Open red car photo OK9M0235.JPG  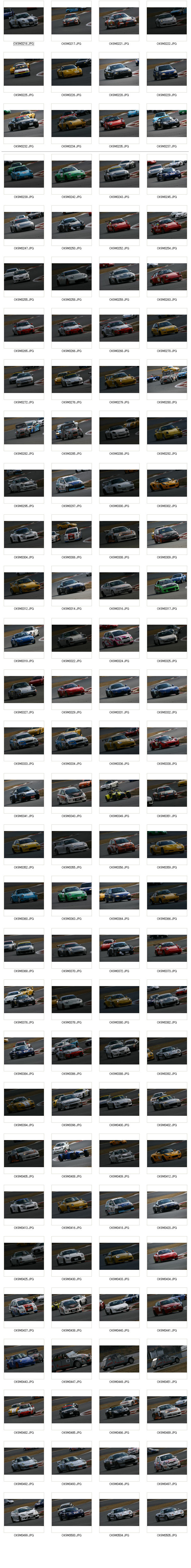click(119, 124)
